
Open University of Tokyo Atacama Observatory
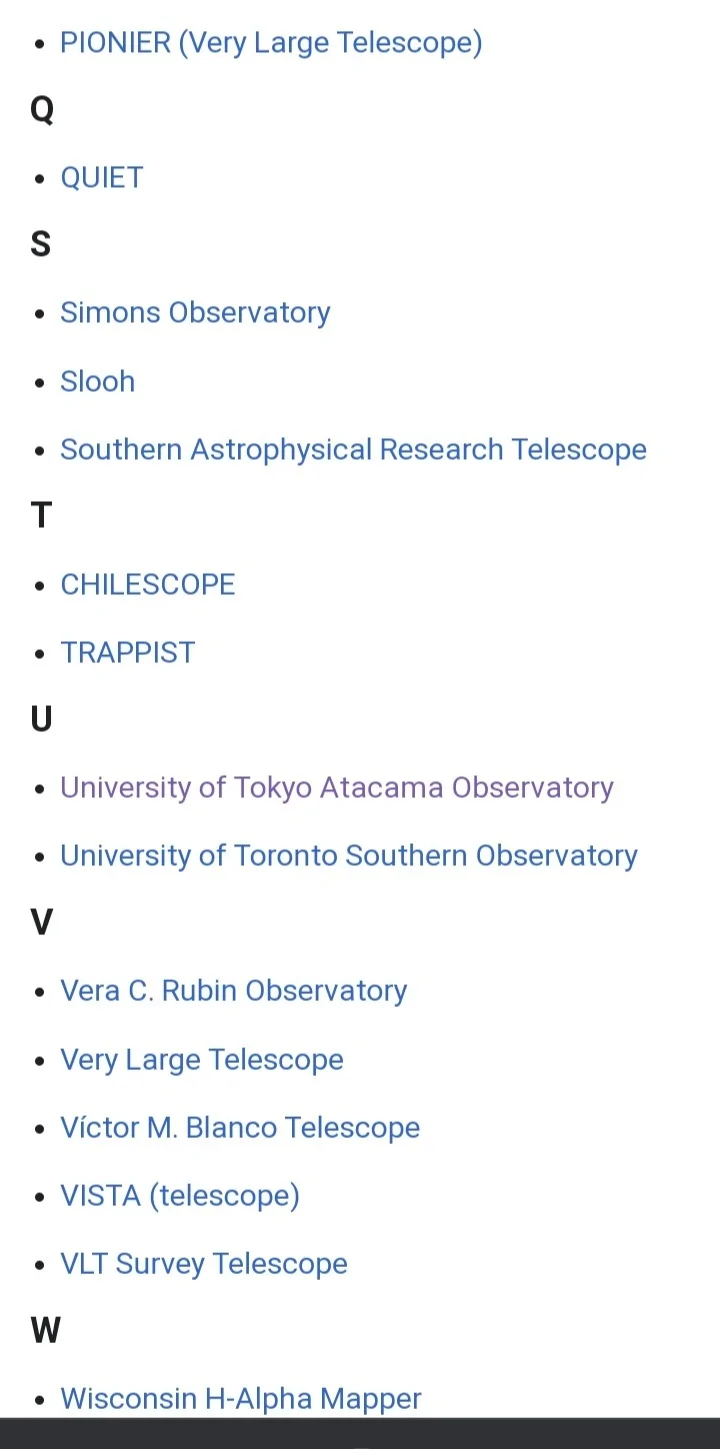click(x=336, y=787)
